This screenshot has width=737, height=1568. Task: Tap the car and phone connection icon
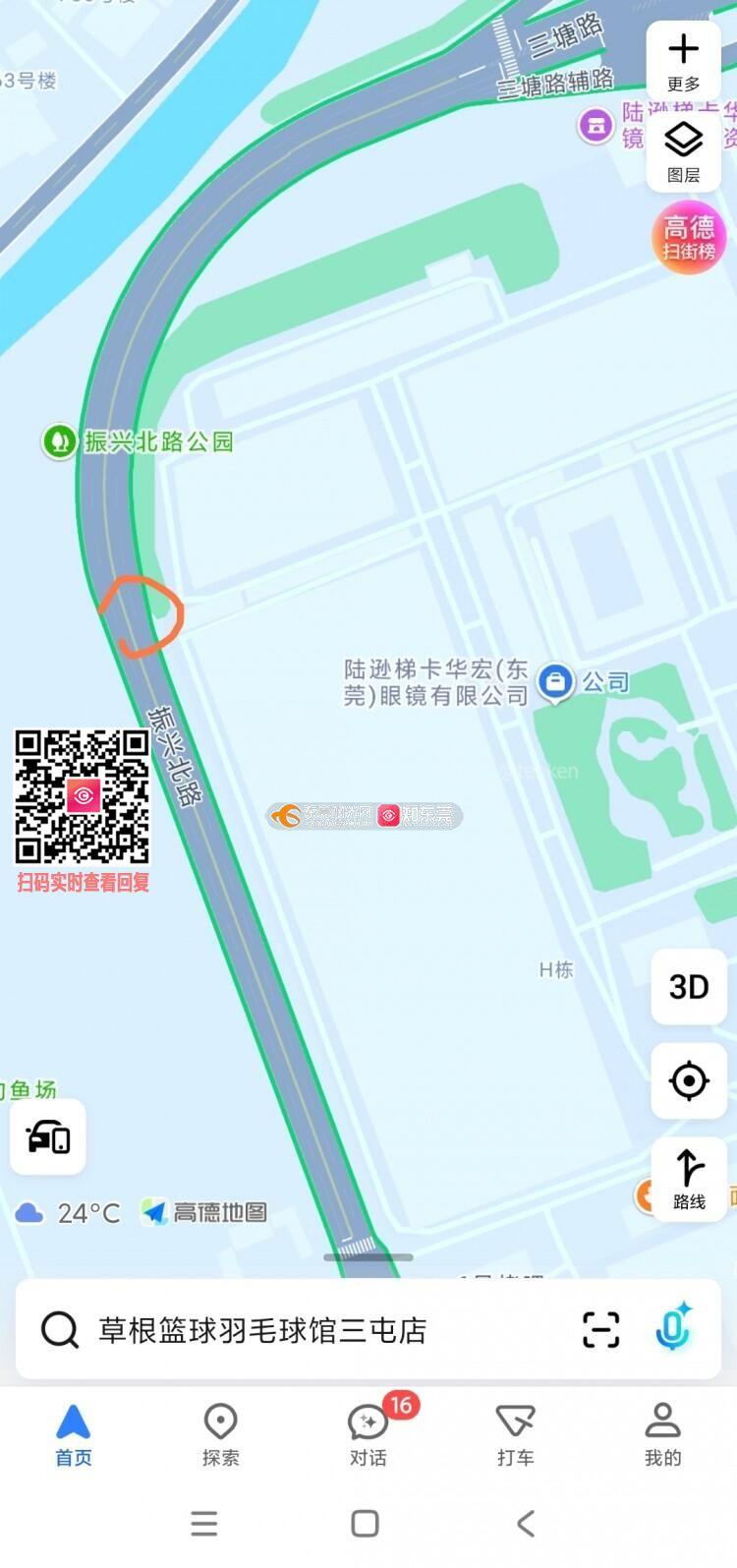click(48, 1137)
